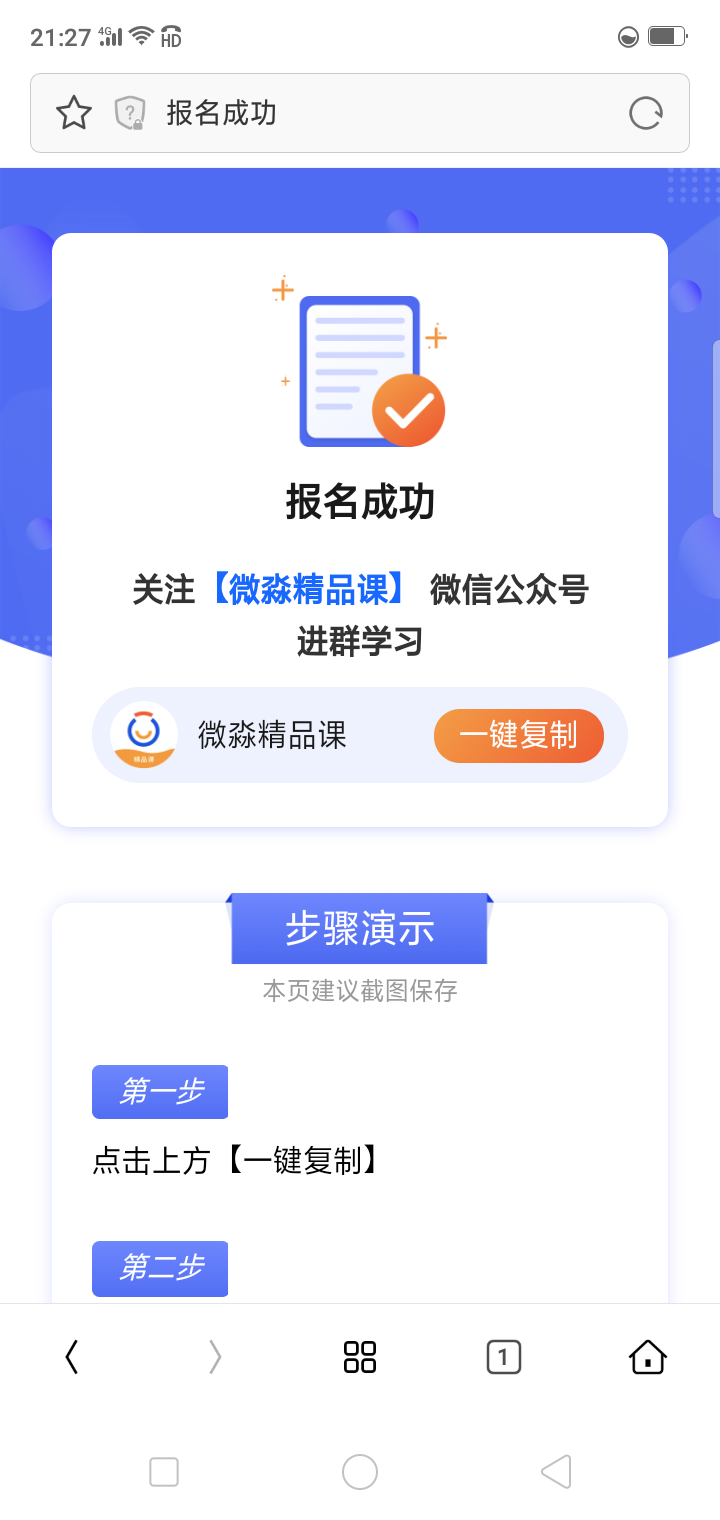The height and width of the screenshot is (1520, 720).
Task: Tap the 一键复制 button
Action: 518,736
